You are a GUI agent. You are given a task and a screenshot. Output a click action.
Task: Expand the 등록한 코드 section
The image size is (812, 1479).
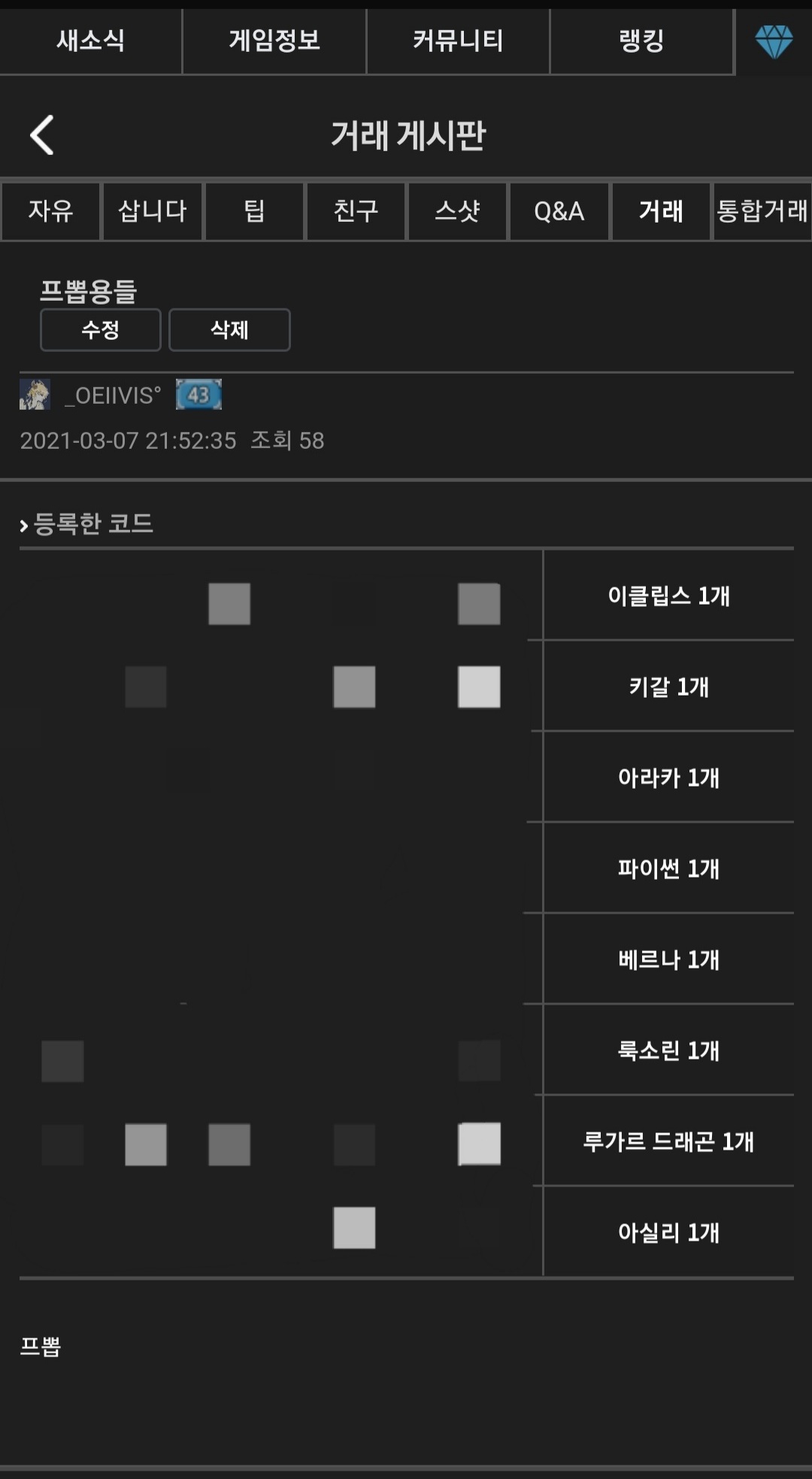87,524
